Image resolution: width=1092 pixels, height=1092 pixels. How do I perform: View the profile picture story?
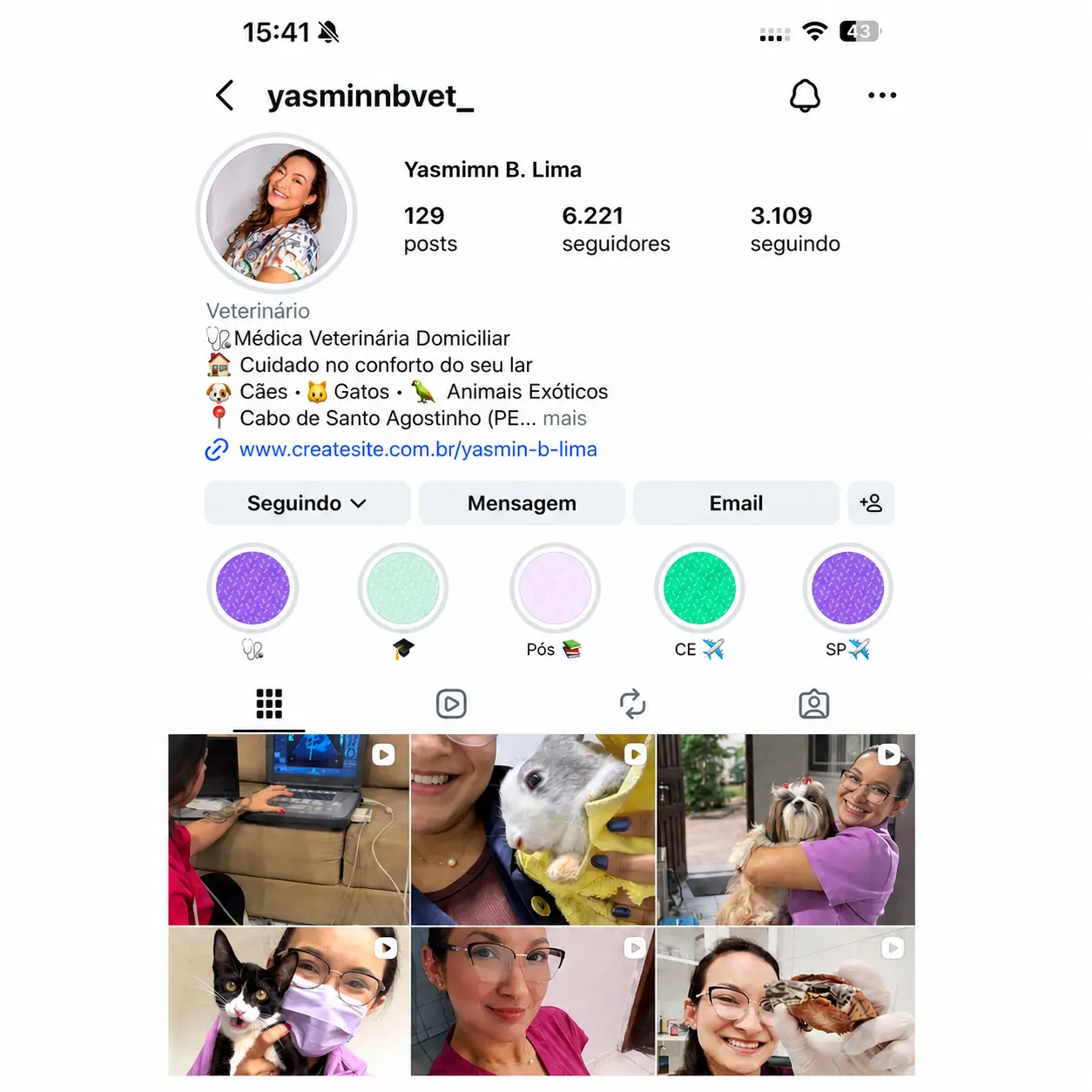277,213
